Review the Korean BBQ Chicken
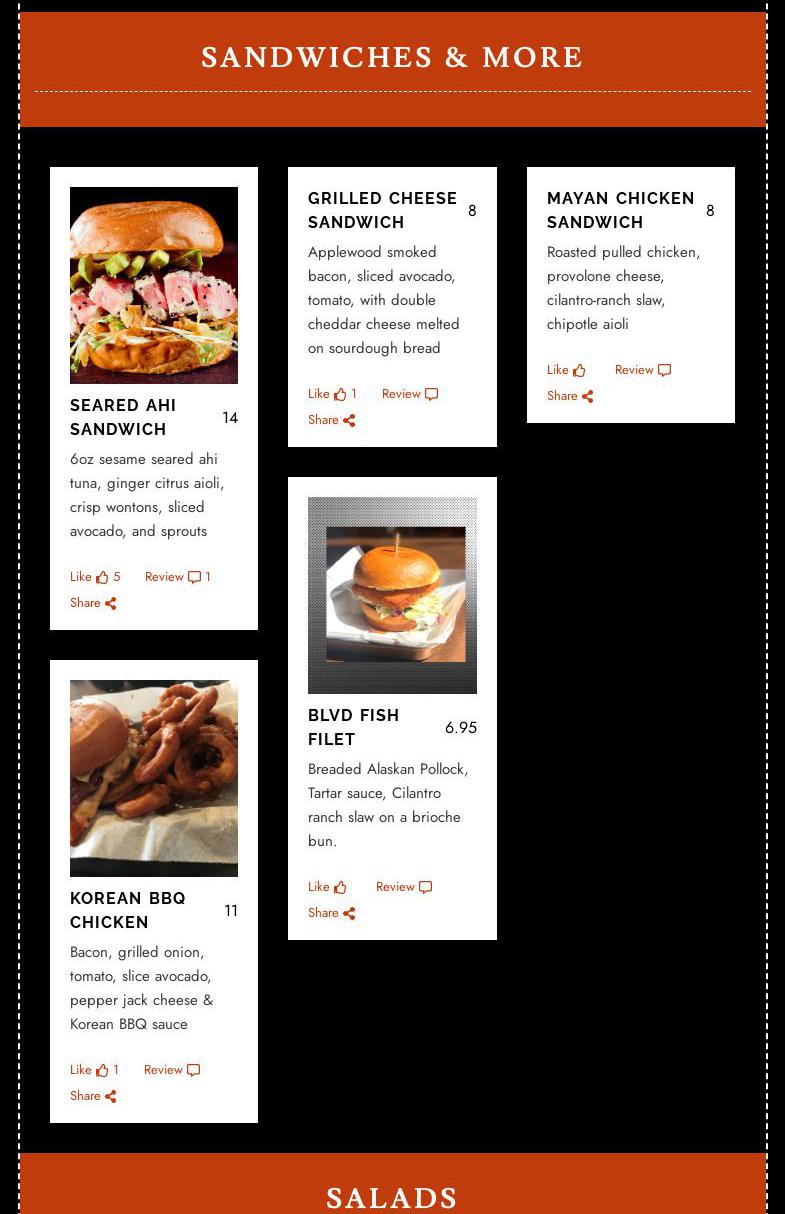The image size is (785, 1214). click(x=171, y=1070)
